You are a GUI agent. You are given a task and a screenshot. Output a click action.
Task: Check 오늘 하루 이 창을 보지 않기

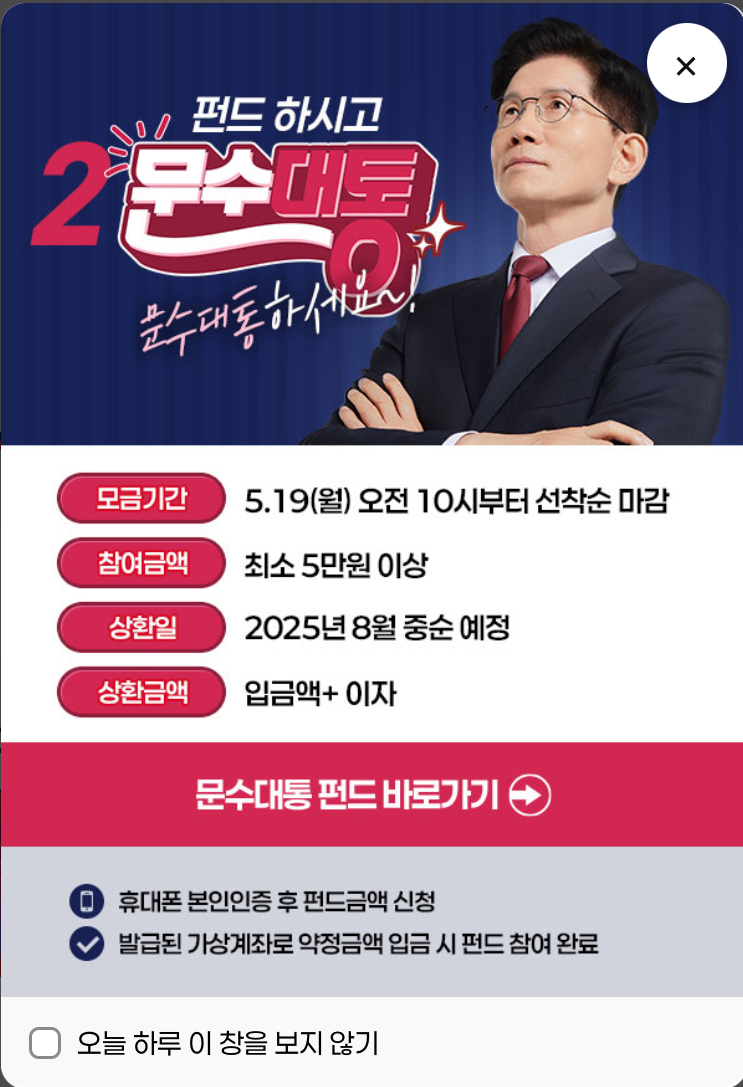point(46,1044)
